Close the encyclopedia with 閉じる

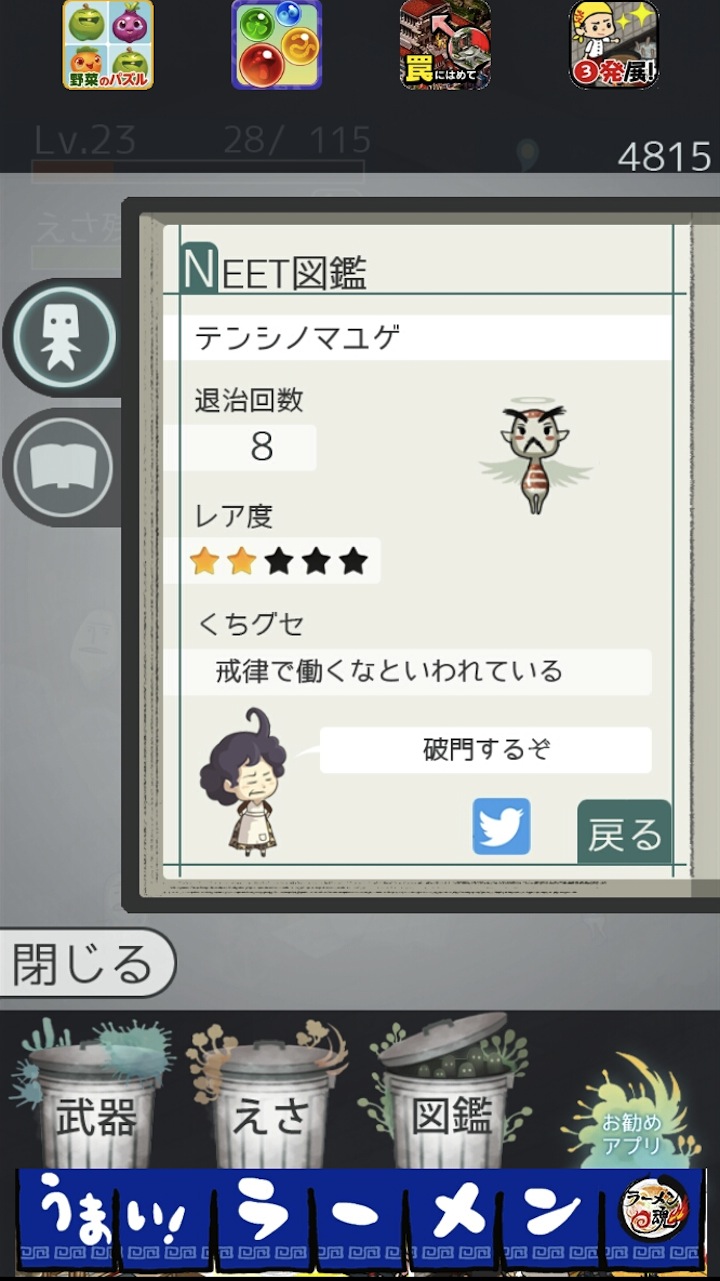tap(85, 964)
